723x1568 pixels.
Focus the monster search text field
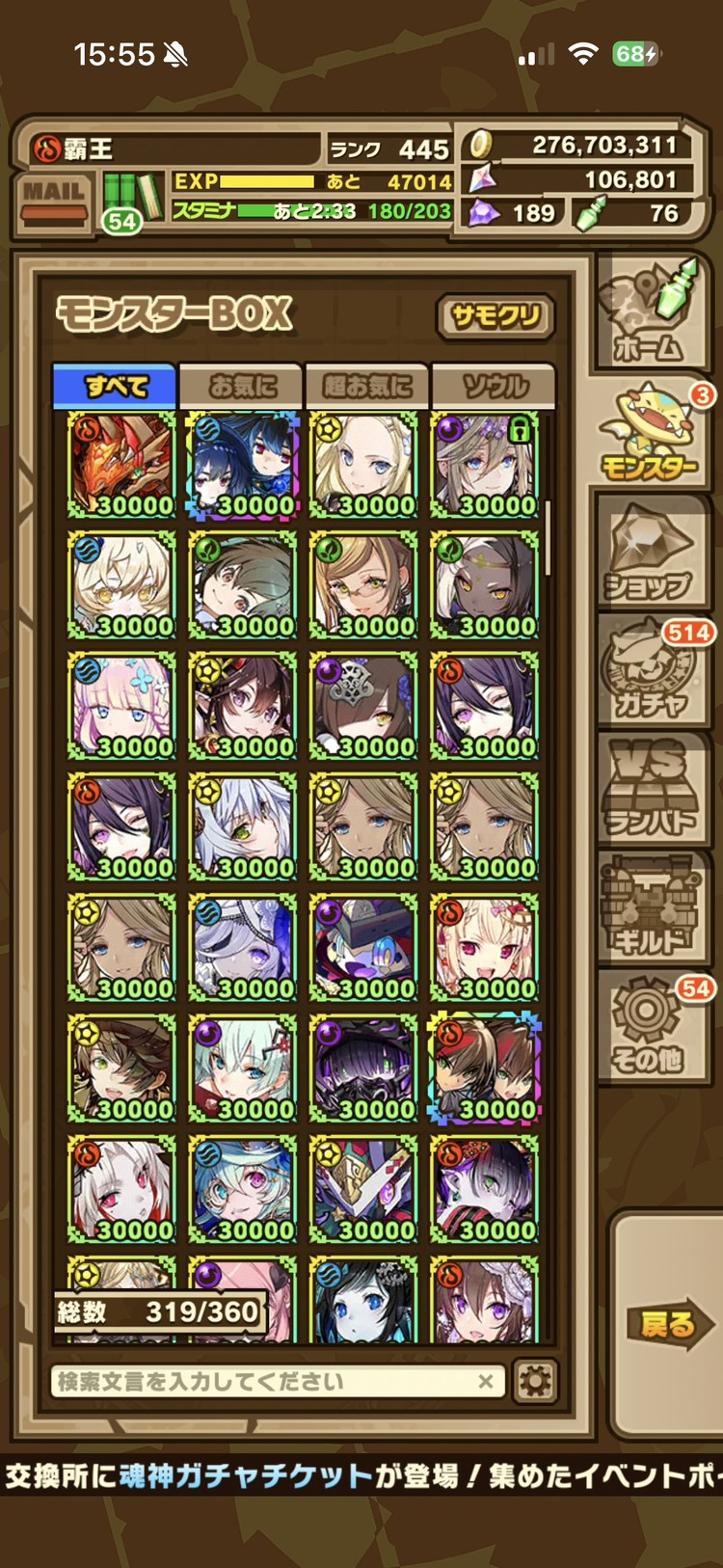[x=260, y=1382]
